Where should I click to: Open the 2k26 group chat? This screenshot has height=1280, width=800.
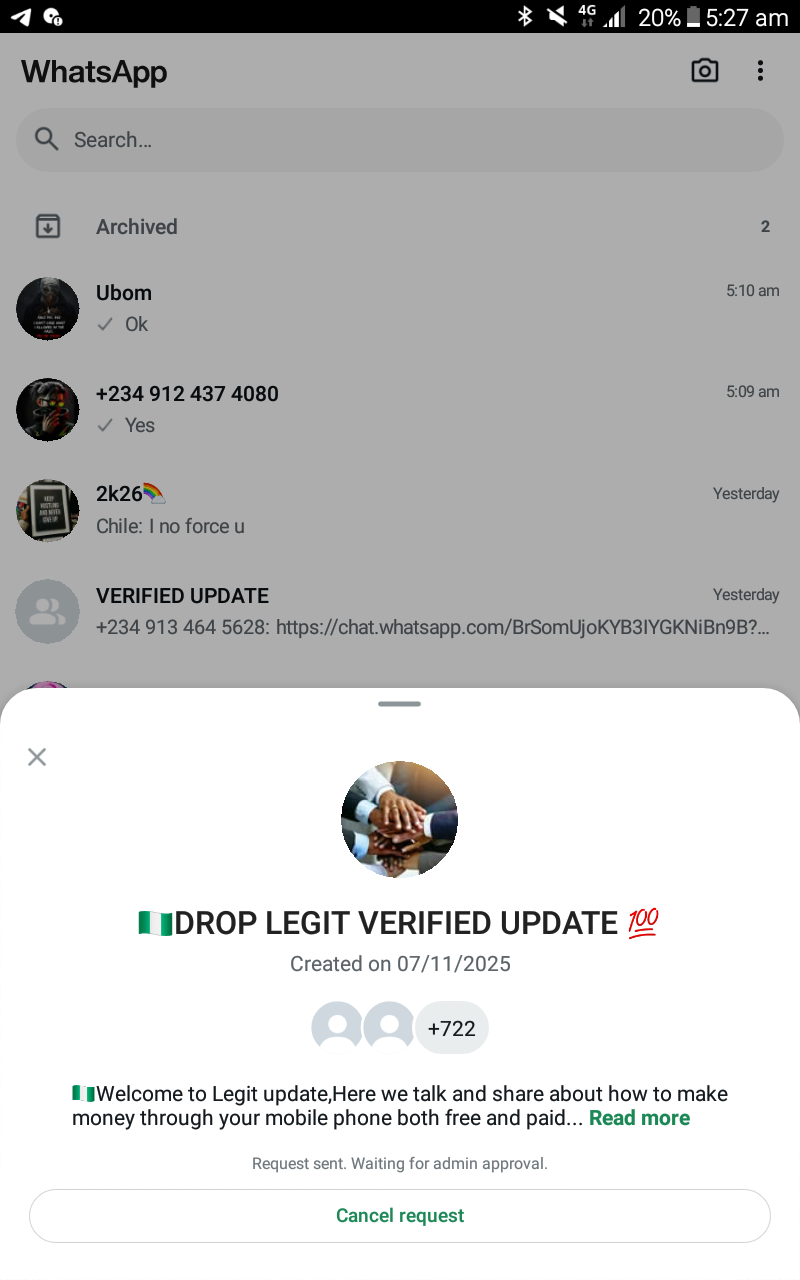click(x=400, y=510)
